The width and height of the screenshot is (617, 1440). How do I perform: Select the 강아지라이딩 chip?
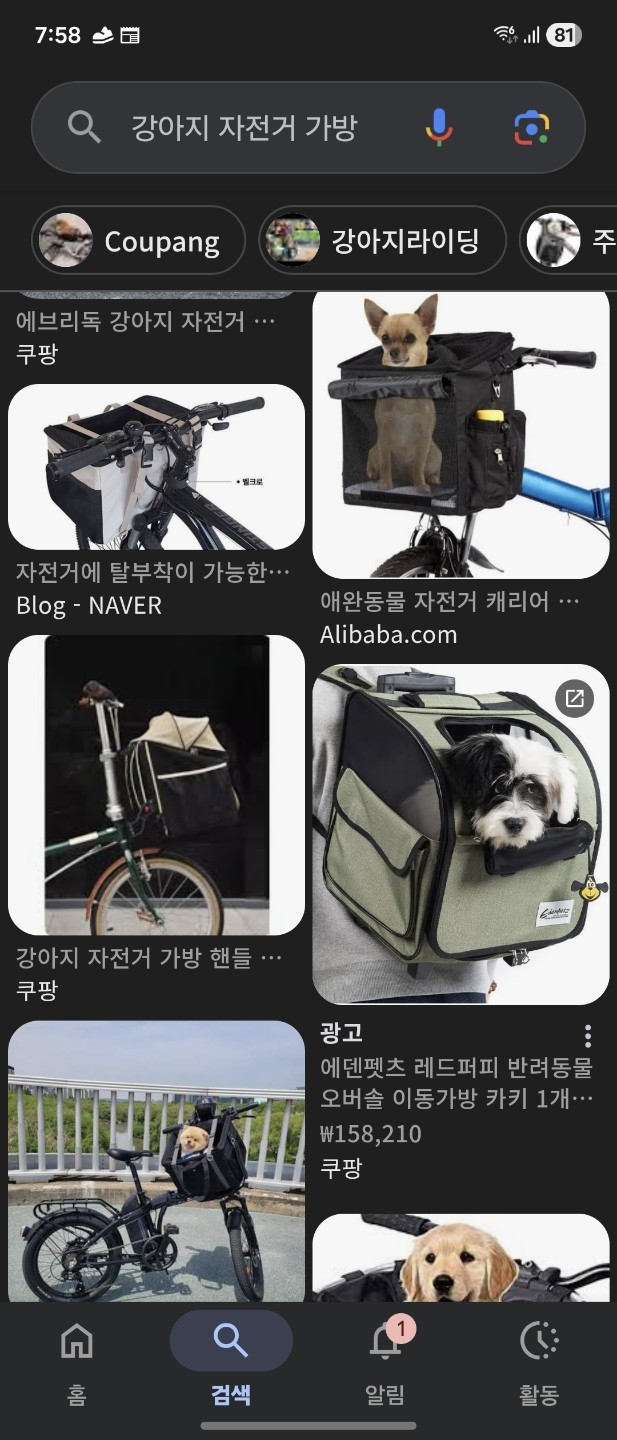coord(382,241)
